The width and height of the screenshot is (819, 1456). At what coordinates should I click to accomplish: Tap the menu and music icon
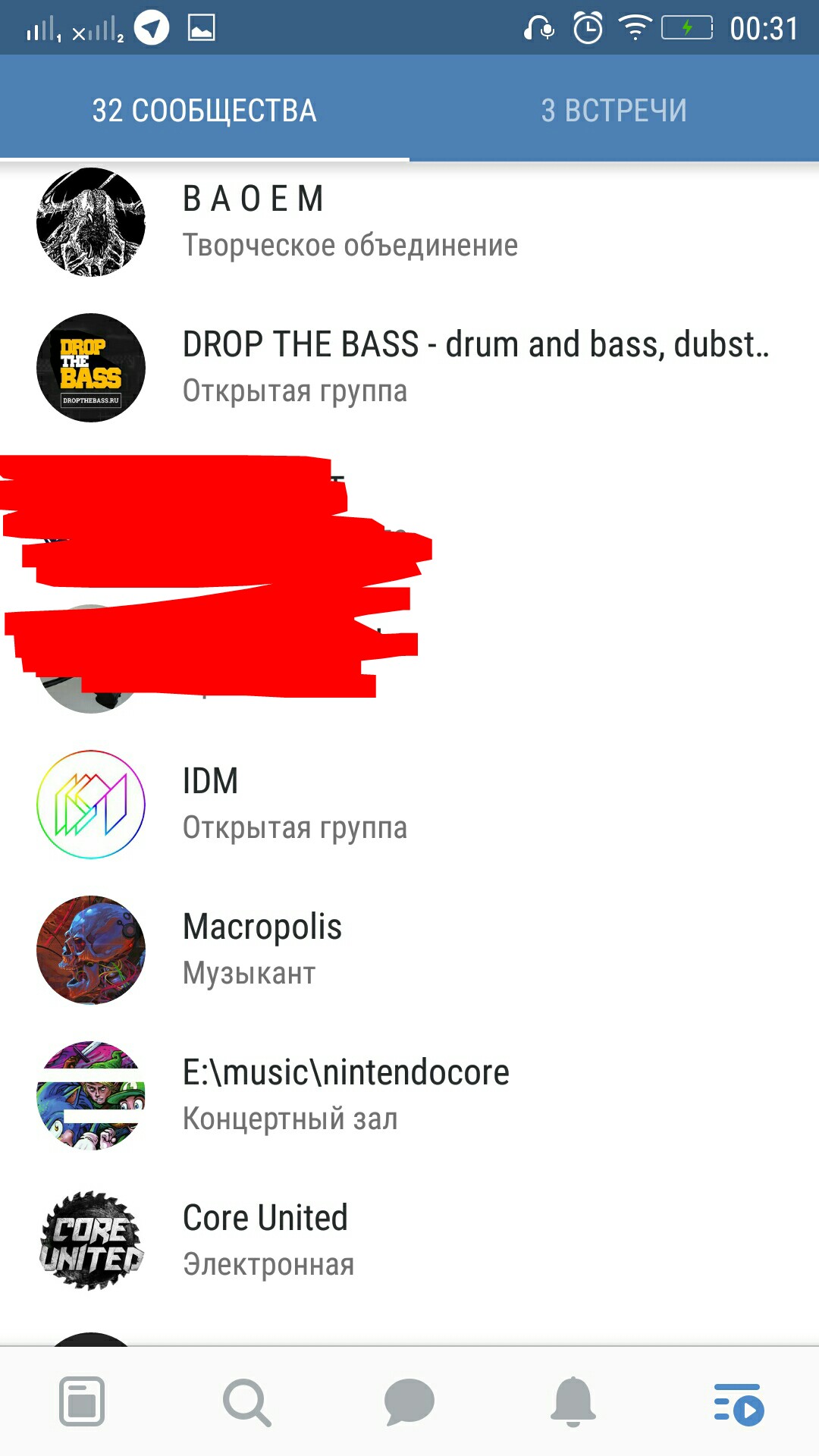pos(738,1403)
